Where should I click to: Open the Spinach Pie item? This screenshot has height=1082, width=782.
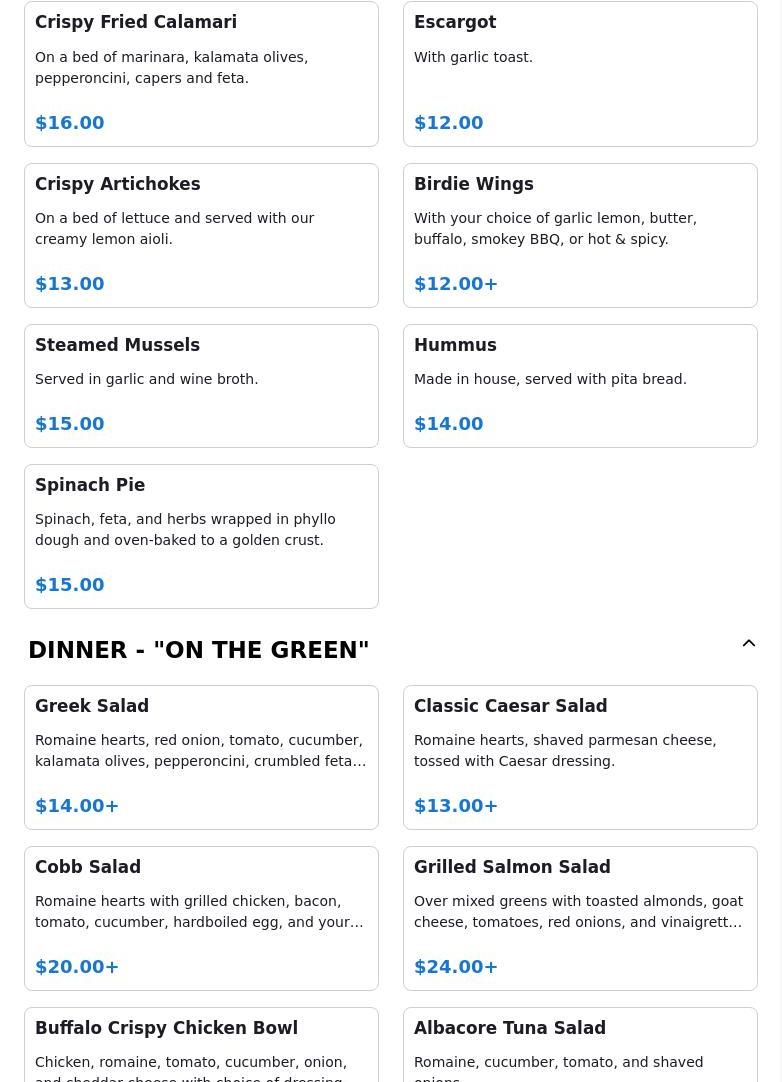201,536
